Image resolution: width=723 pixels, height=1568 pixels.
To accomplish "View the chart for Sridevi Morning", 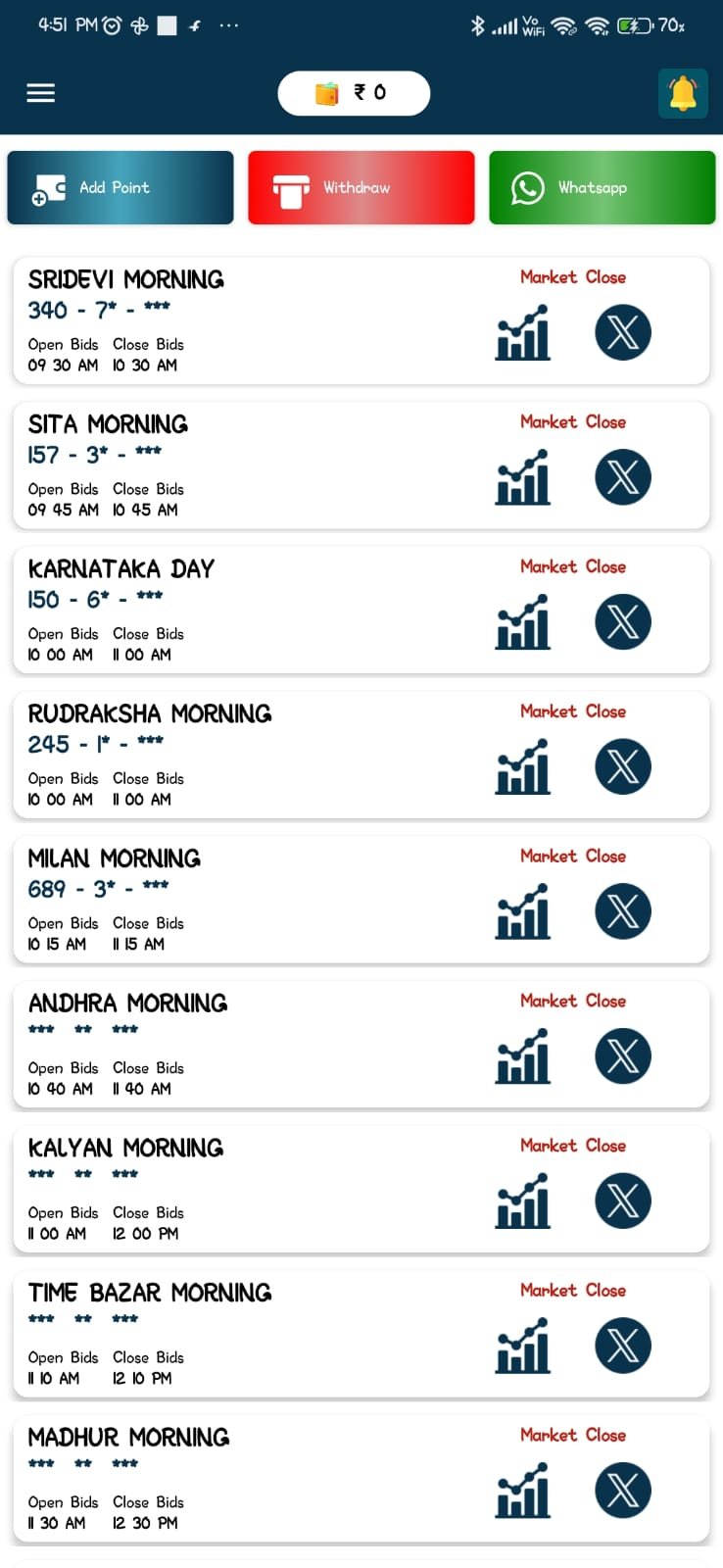I will coord(523,333).
